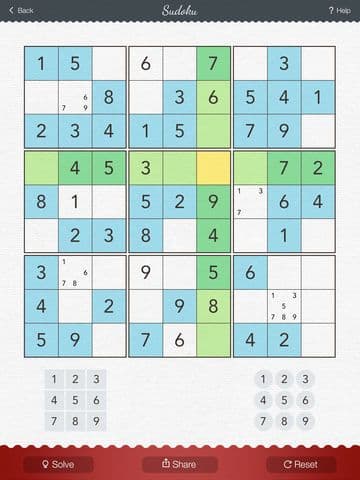Tap round number 1 on right keypad
The image size is (360, 480).
[263, 379]
